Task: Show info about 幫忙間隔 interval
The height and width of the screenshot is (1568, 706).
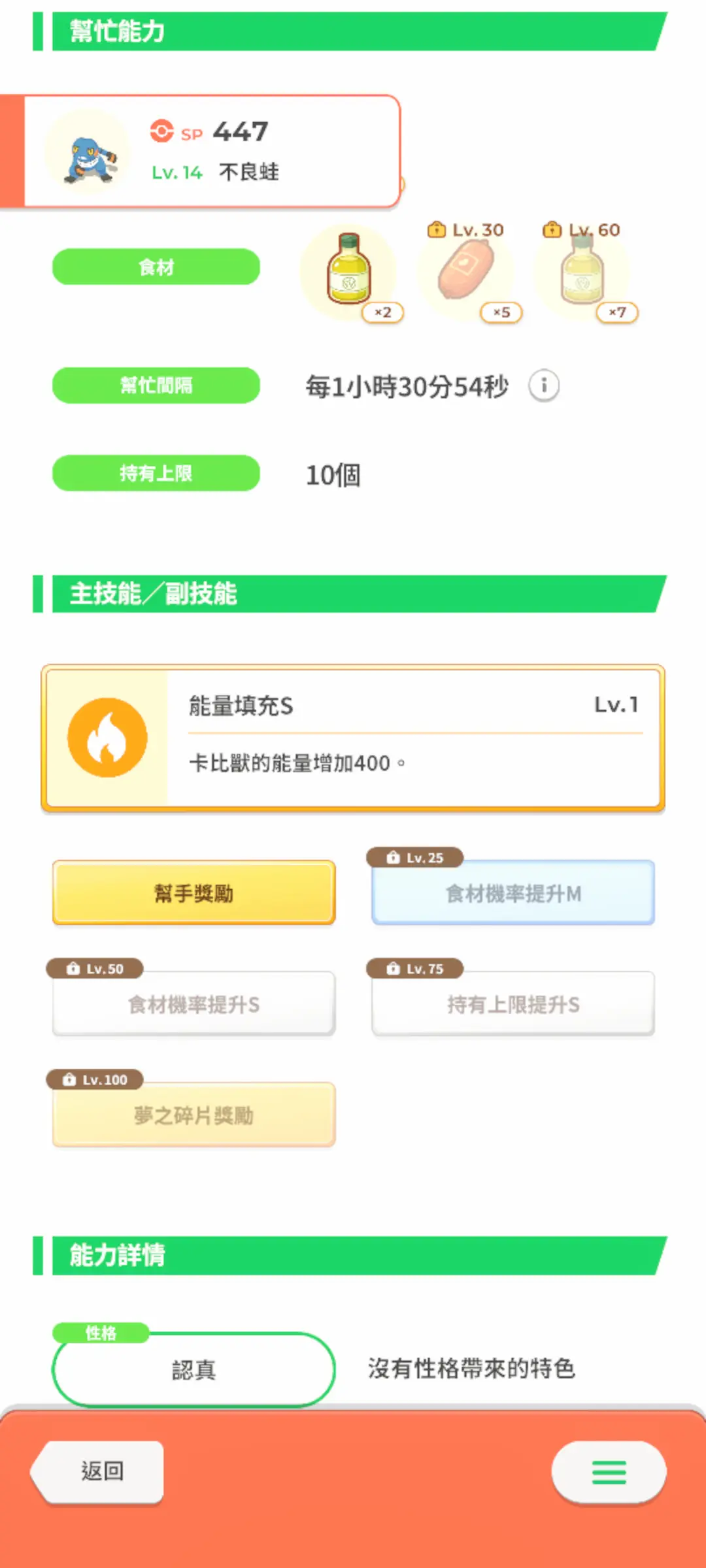Action: pyautogui.click(x=544, y=385)
